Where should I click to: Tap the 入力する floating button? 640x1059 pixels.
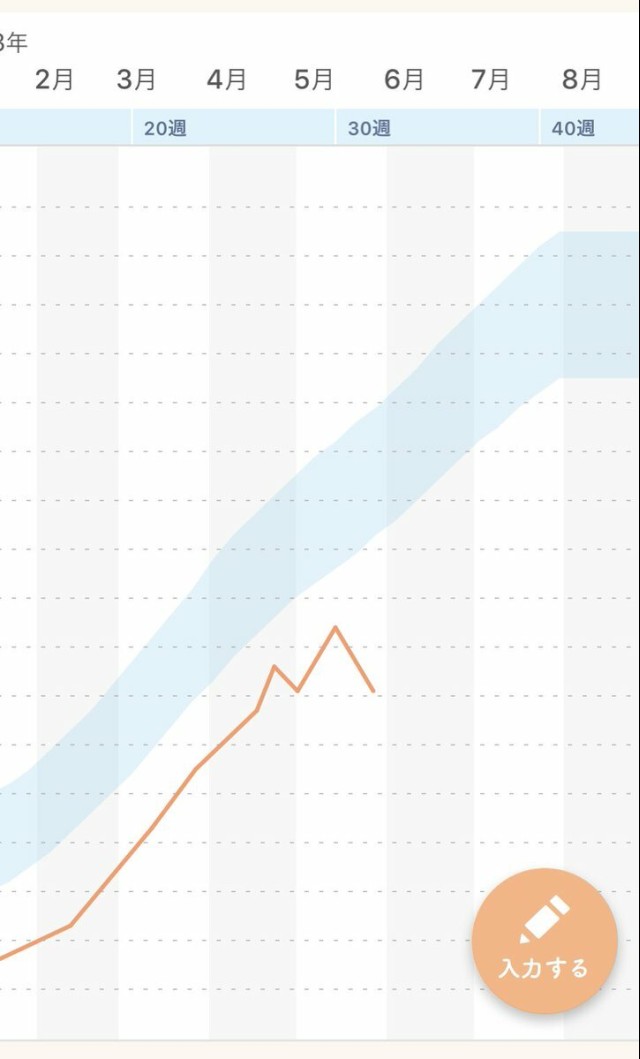(x=544, y=940)
